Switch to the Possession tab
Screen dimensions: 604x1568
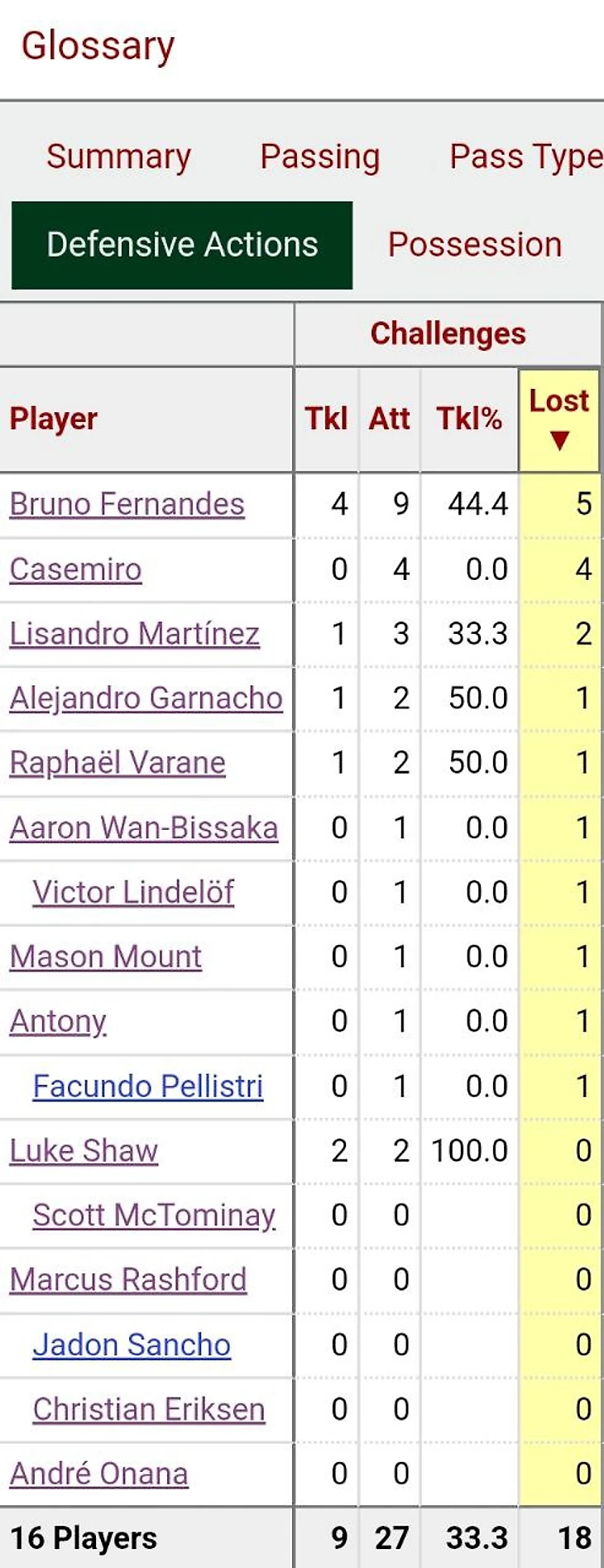tap(474, 245)
